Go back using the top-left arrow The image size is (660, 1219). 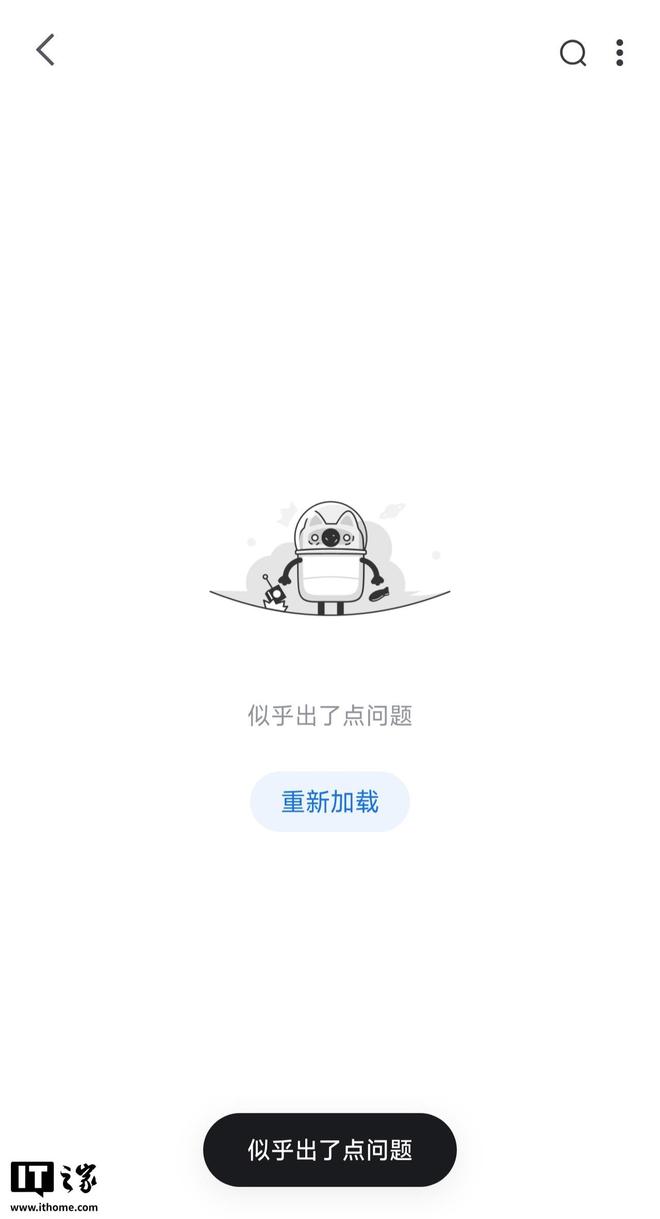pos(45,50)
